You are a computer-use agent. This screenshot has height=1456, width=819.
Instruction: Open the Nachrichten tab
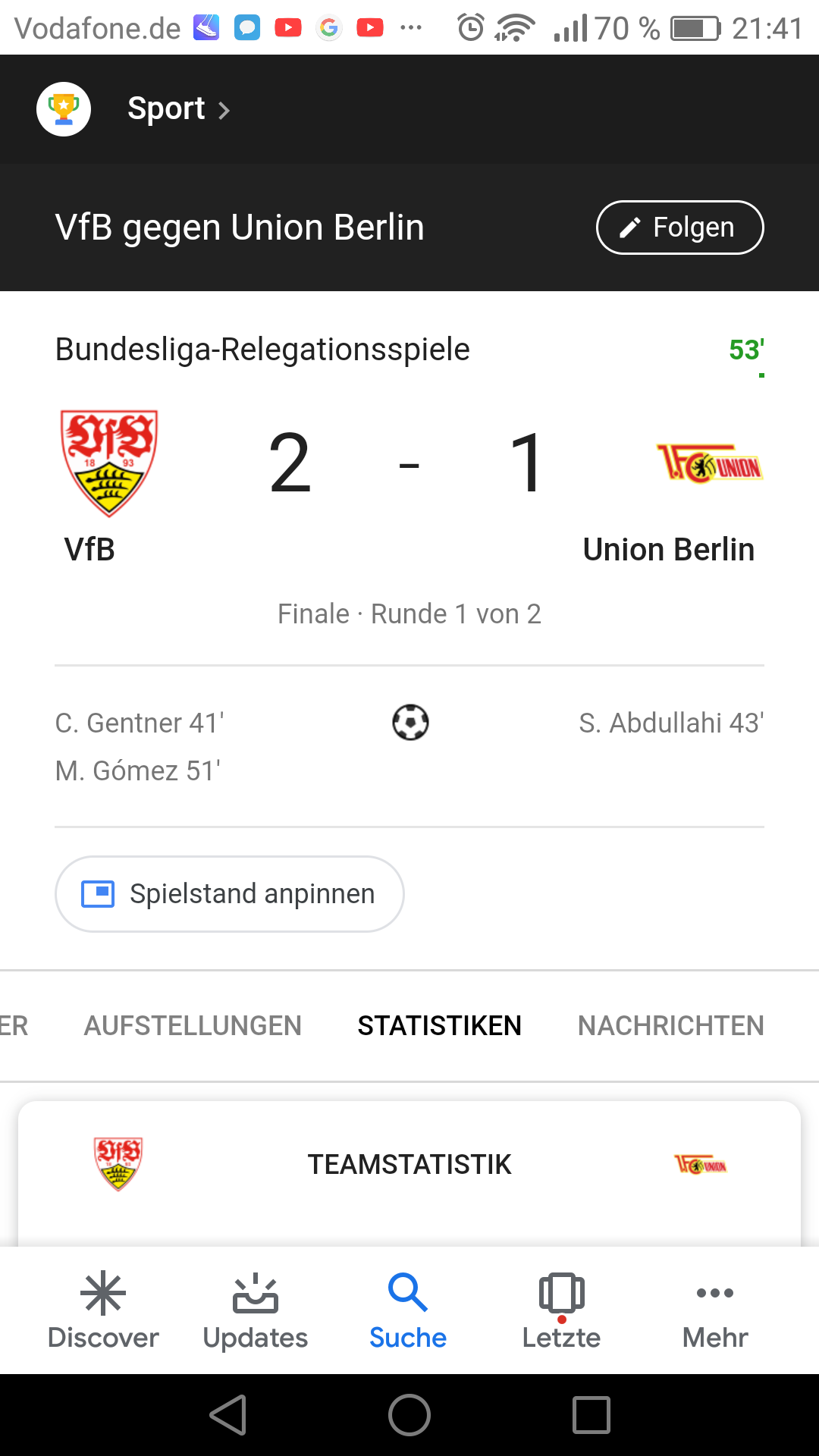point(670,1026)
